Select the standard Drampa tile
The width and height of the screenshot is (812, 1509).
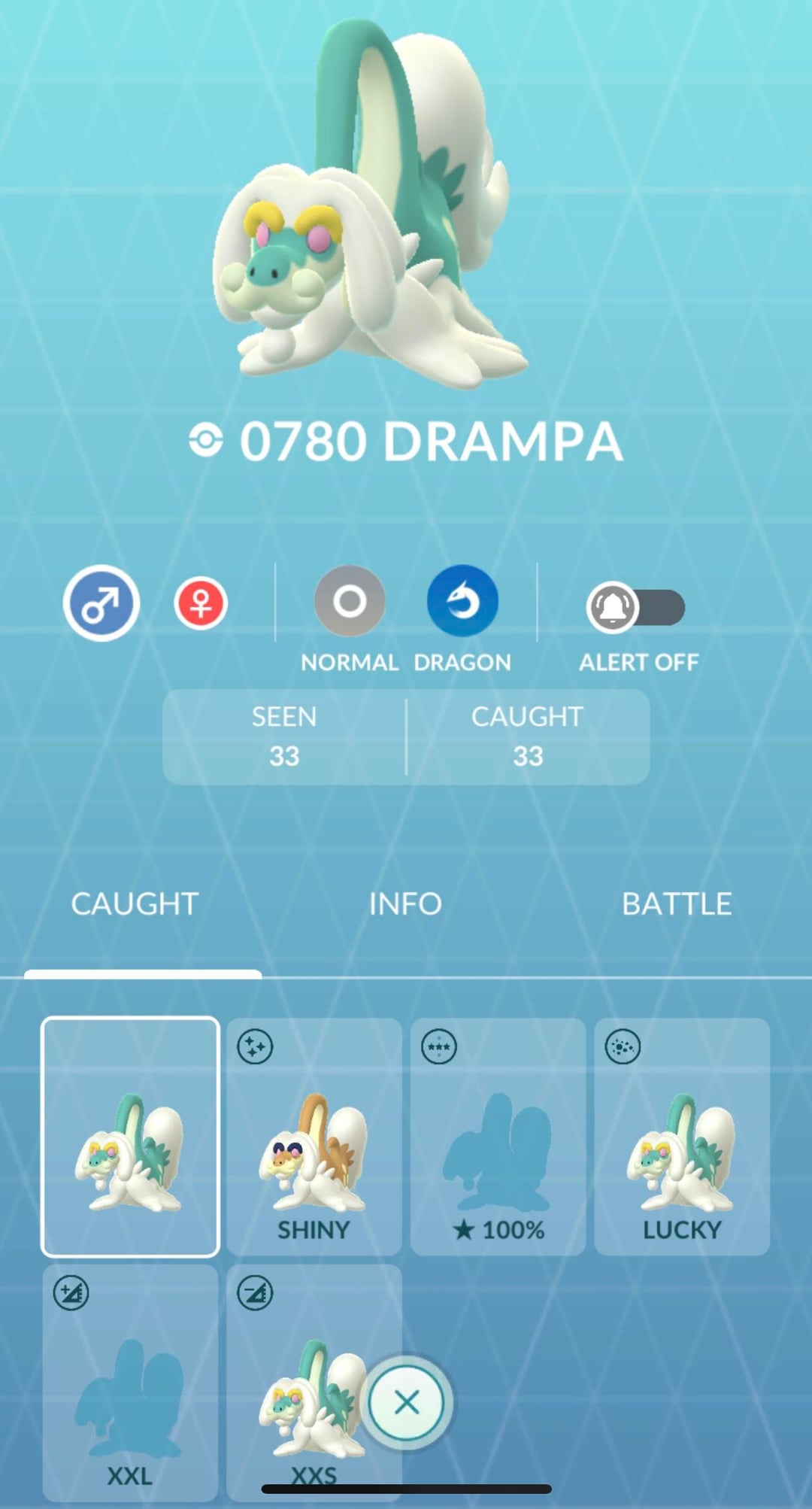130,1137
